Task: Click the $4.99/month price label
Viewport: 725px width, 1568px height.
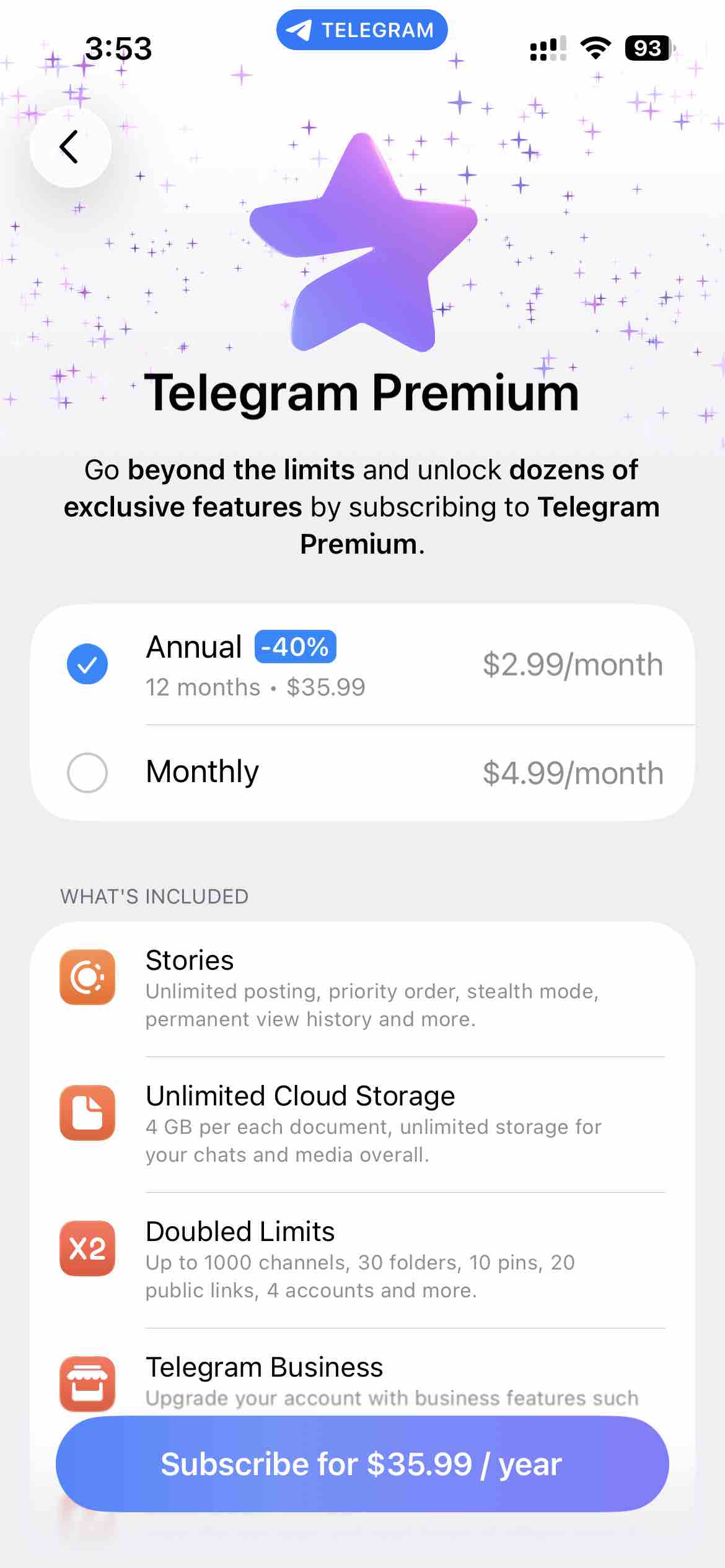Action: [573, 772]
